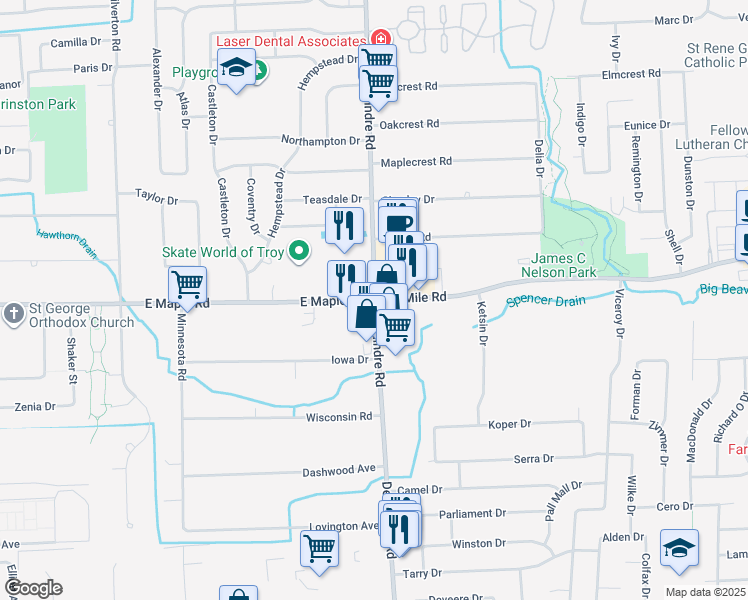
Task: Open the restaurant marker near Parliament Dr
Action: (401, 530)
